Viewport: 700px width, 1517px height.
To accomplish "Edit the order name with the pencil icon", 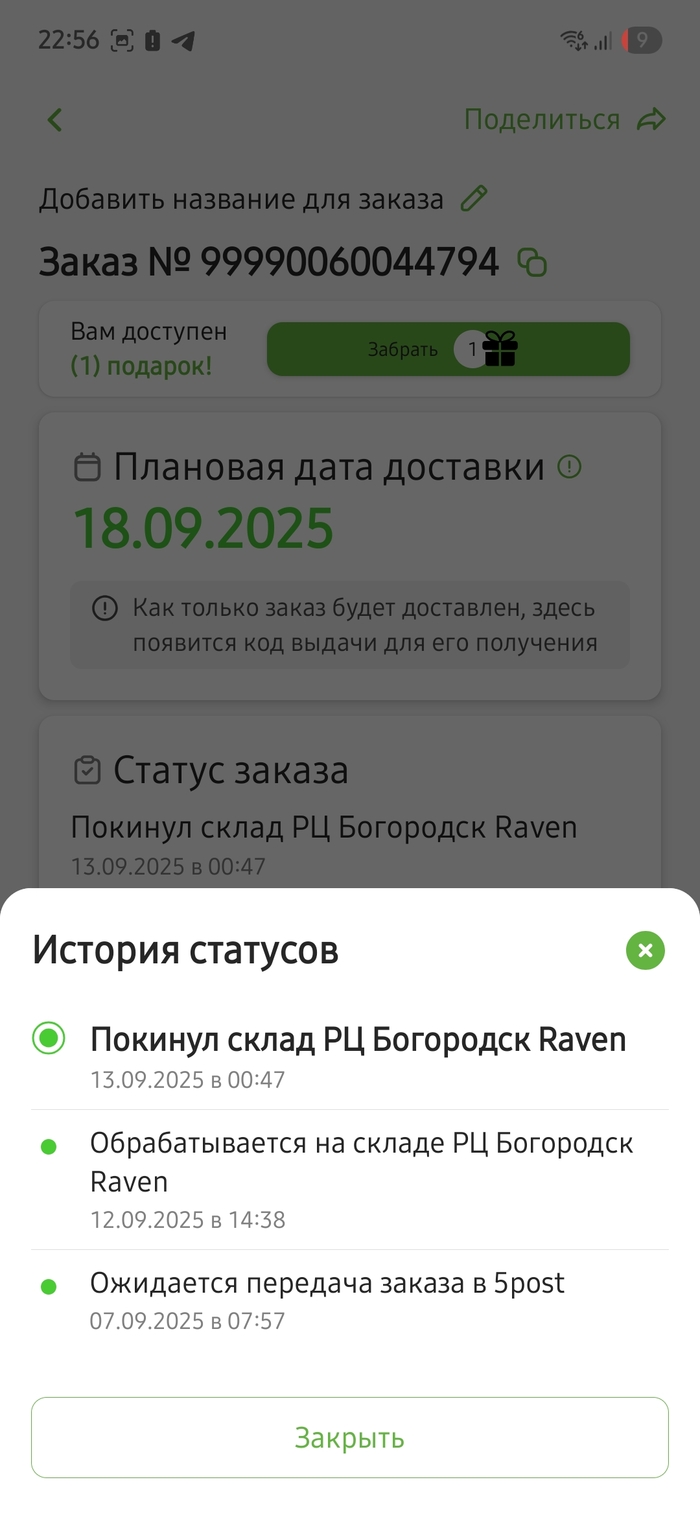I will 473,199.
